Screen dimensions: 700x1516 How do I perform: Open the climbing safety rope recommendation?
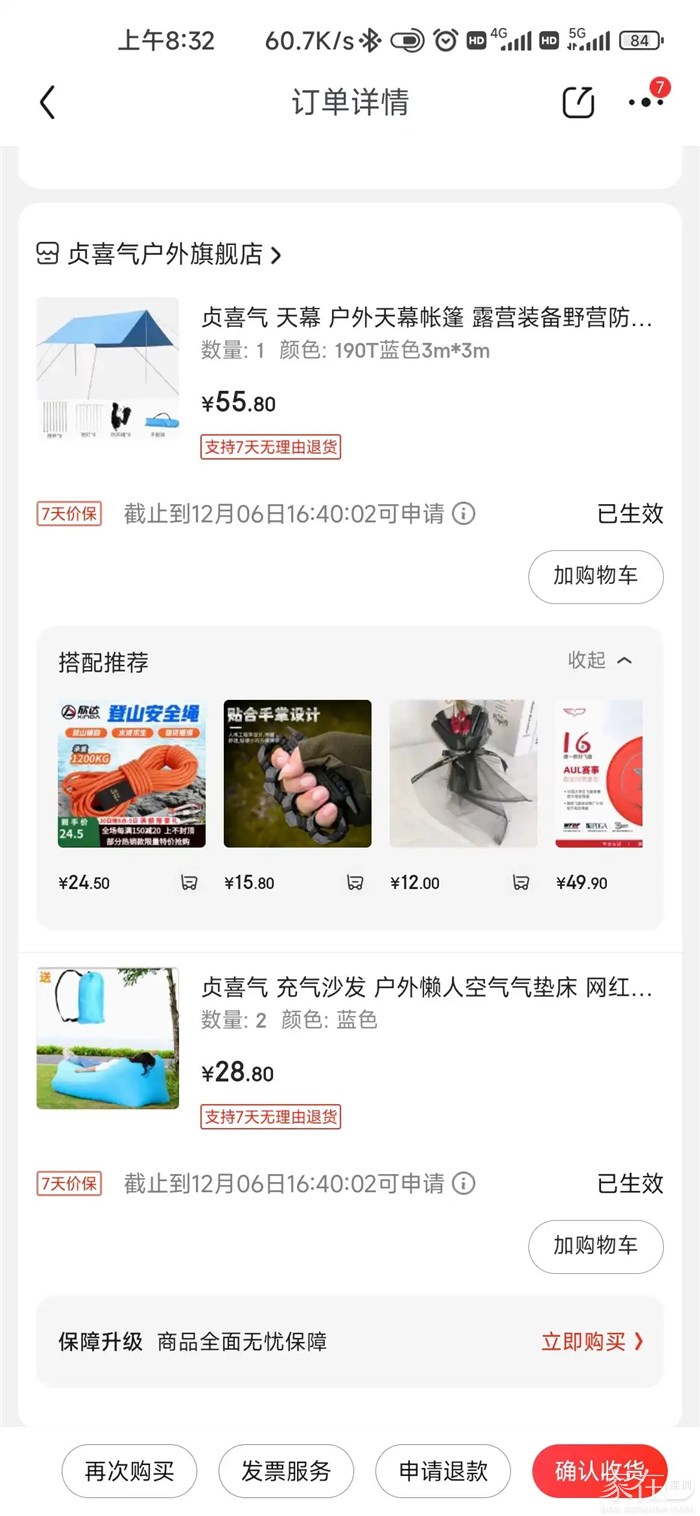pos(132,774)
